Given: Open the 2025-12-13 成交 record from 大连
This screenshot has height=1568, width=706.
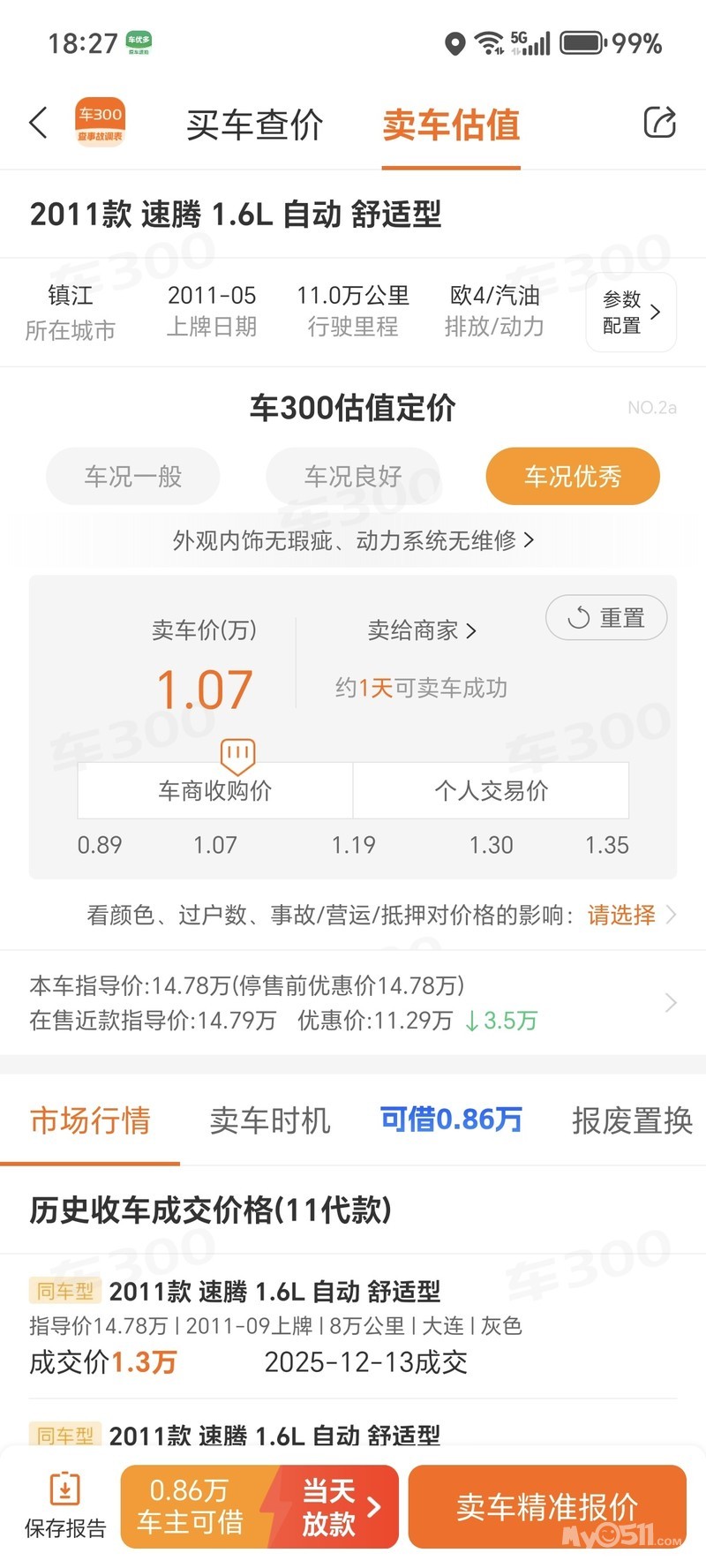Looking at the screenshot, I should click(353, 1326).
